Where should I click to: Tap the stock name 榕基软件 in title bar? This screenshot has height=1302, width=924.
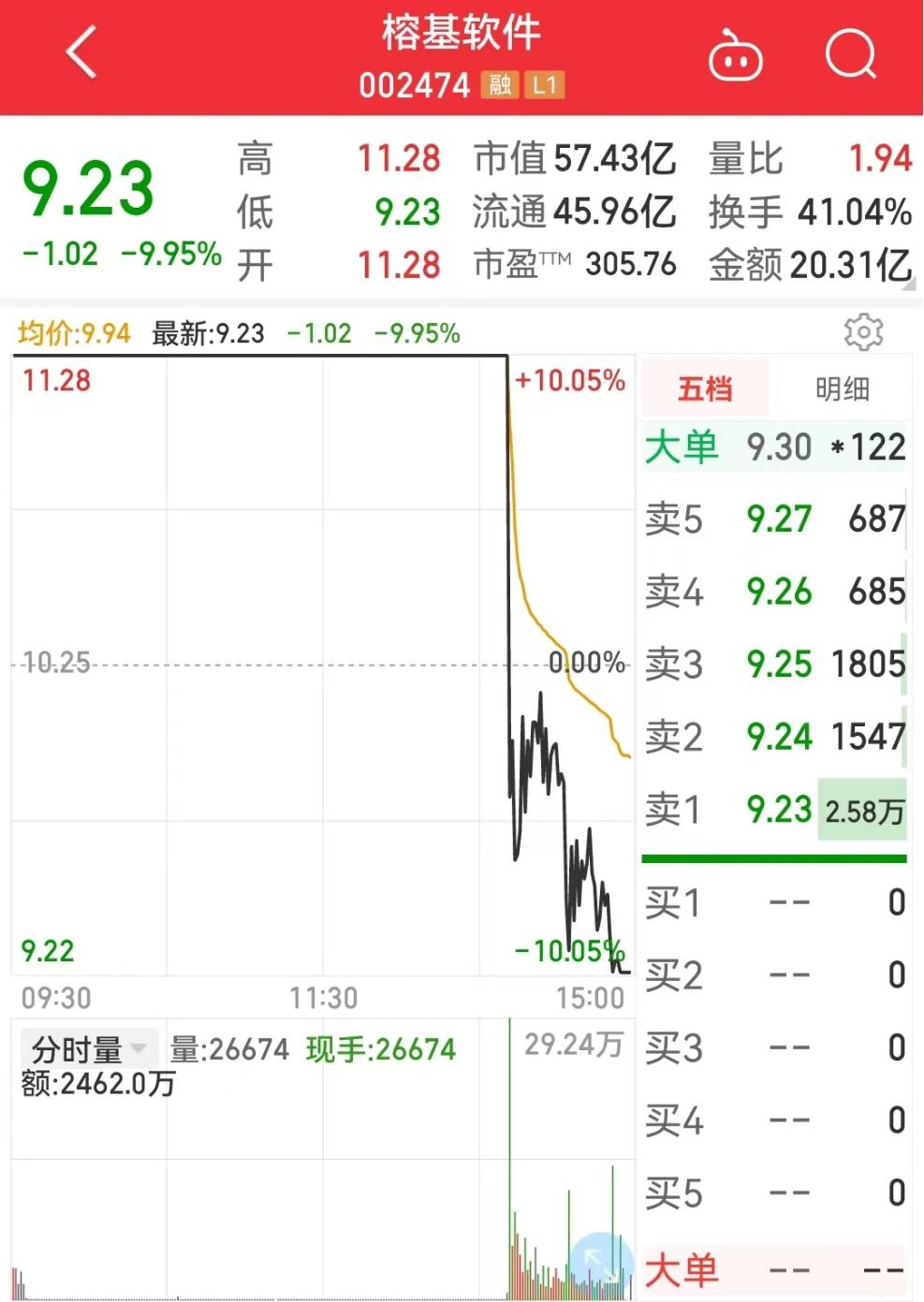tap(461, 33)
